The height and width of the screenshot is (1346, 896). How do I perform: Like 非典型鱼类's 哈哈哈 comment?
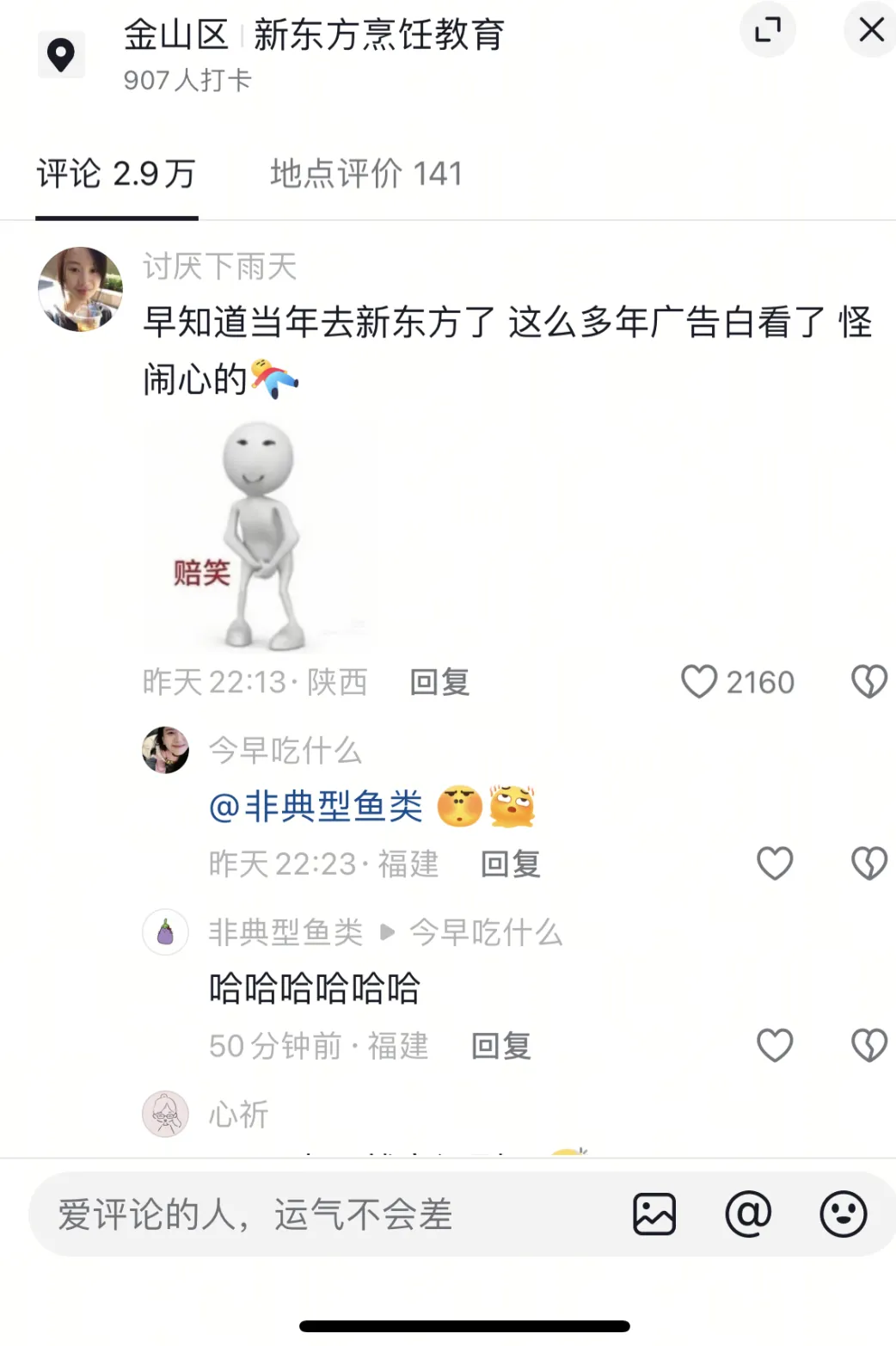point(774,1046)
